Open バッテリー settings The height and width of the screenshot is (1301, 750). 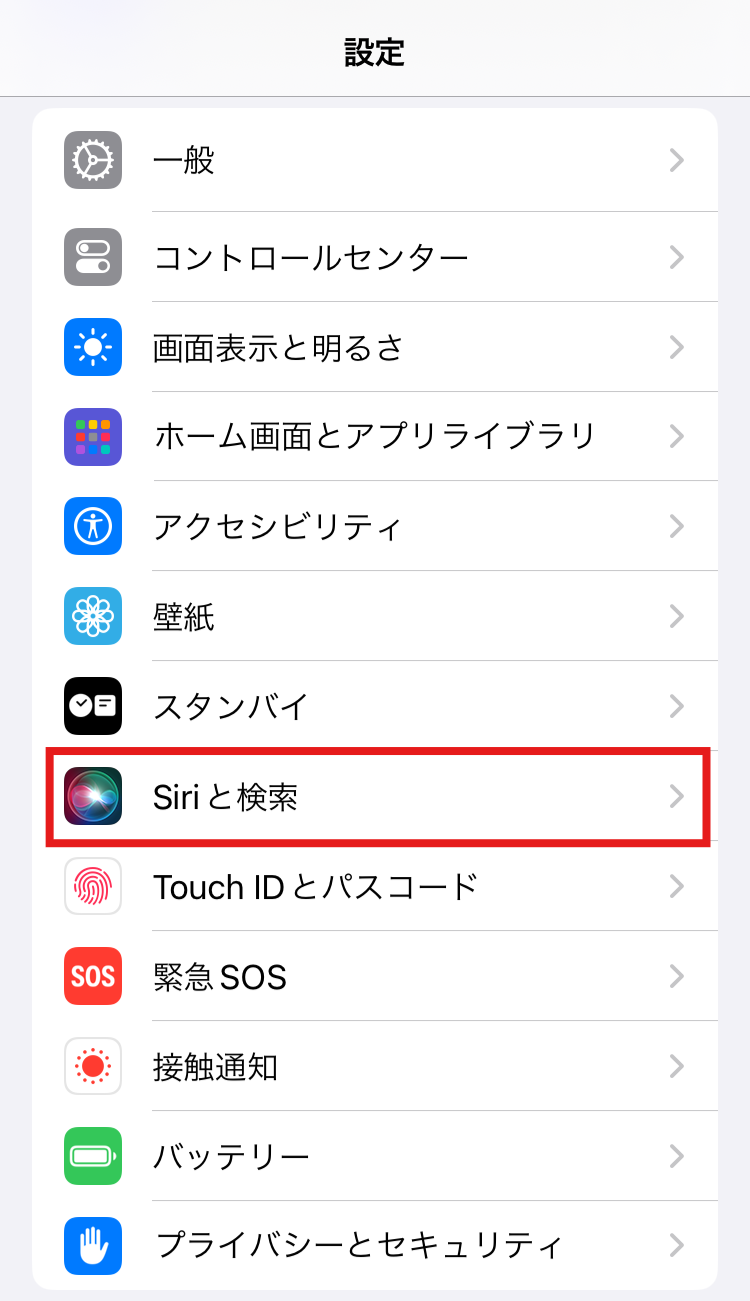coord(375,1157)
